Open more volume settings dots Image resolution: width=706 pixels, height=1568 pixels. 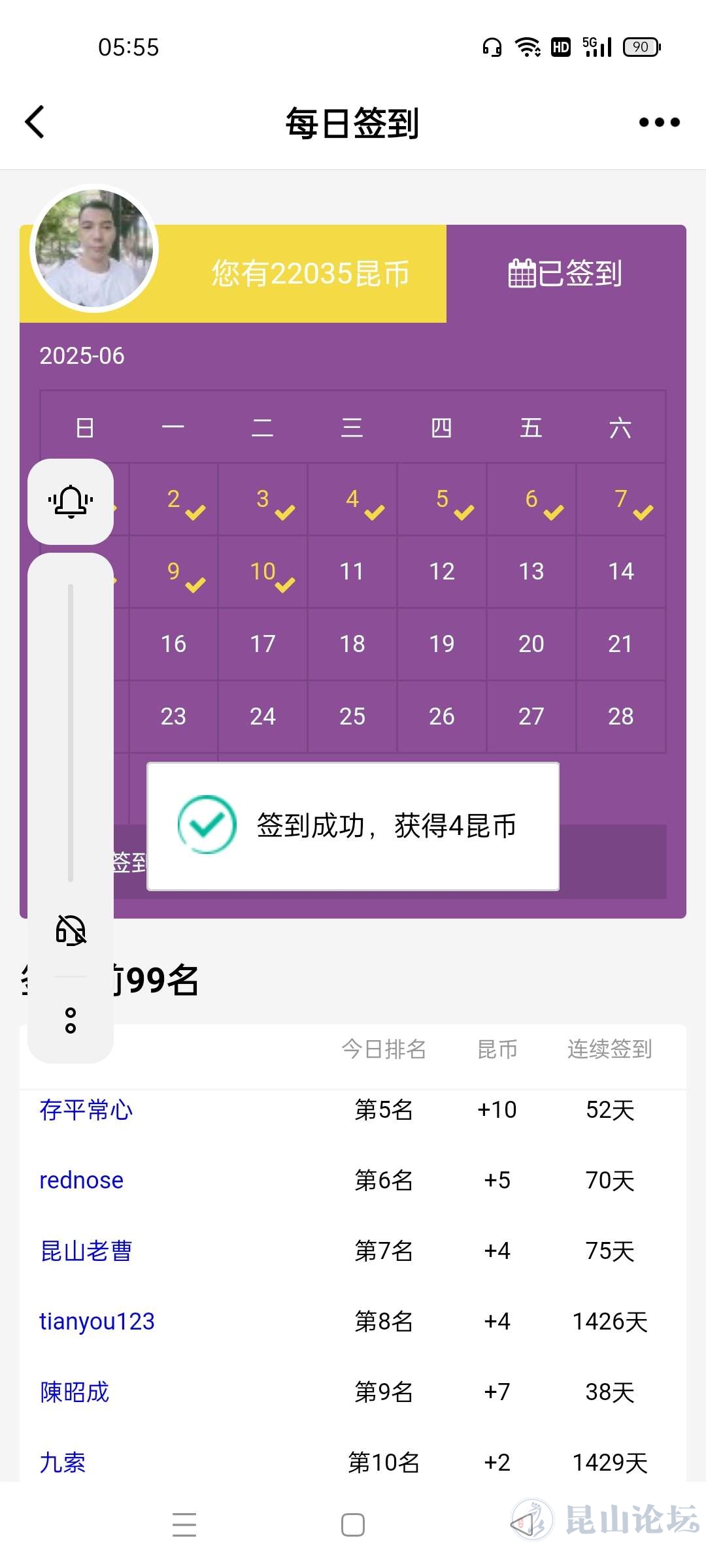click(x=71, y=1021)
